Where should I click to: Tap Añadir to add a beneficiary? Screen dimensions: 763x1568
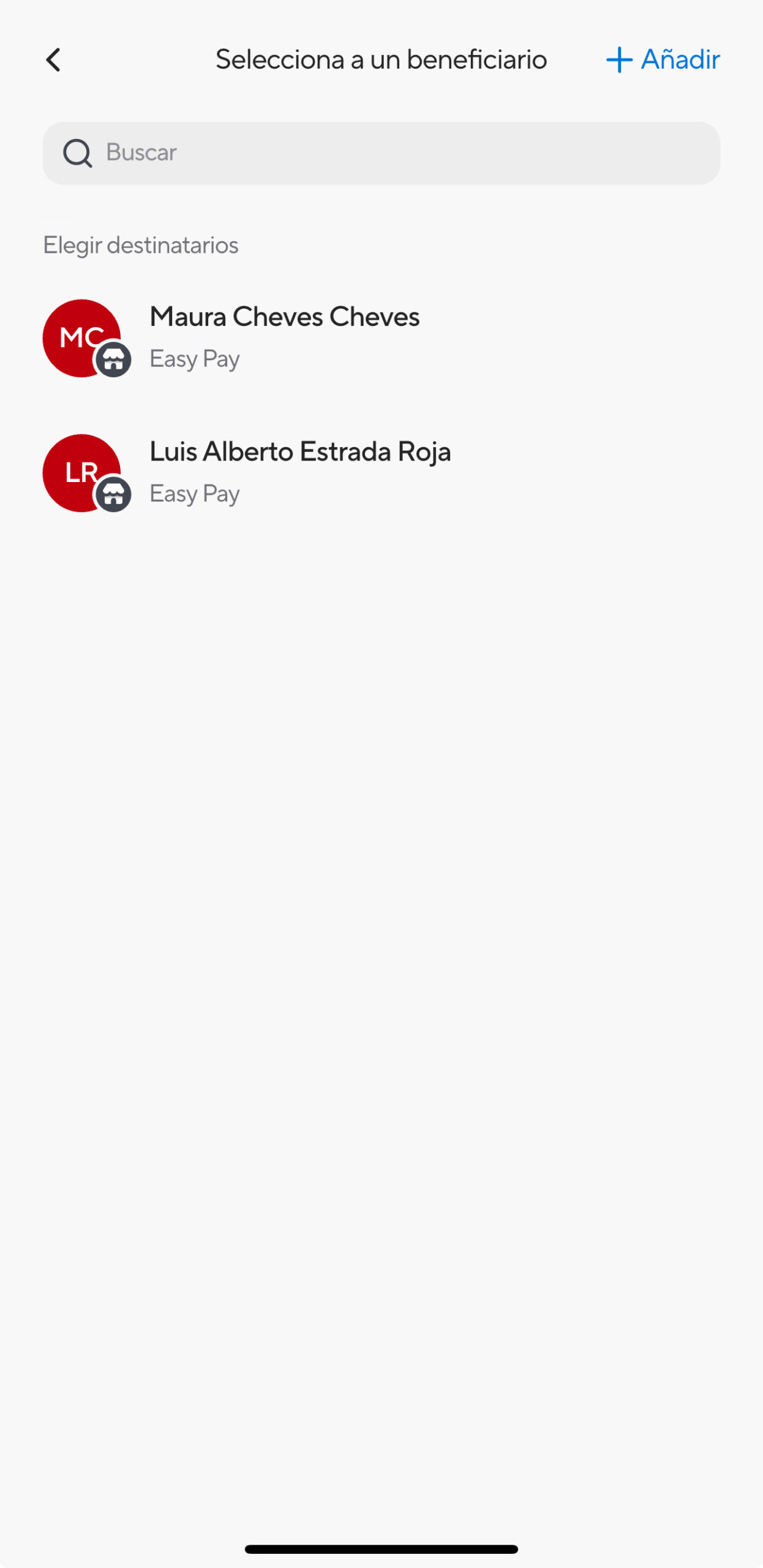[663, 60]
